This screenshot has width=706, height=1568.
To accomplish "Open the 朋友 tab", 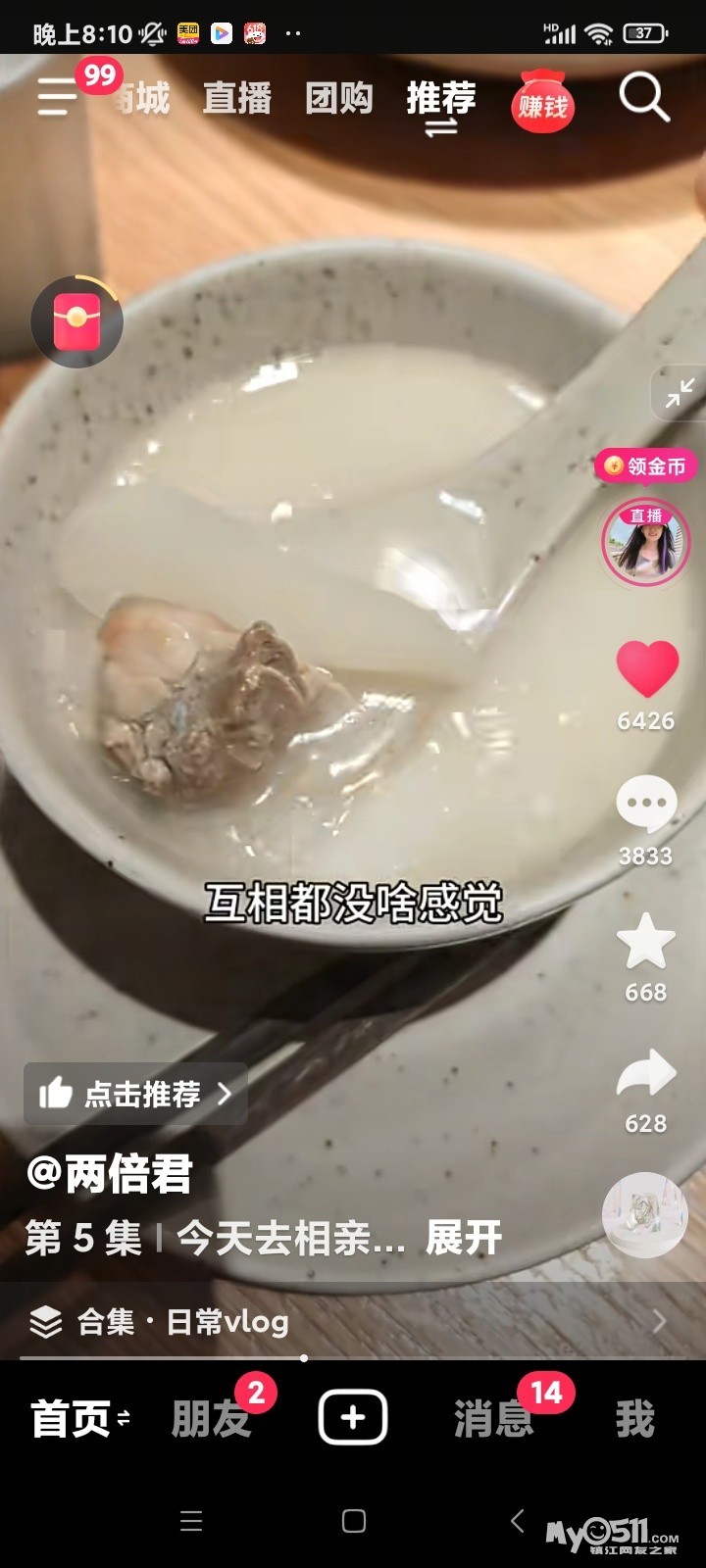I will 211,1418.
